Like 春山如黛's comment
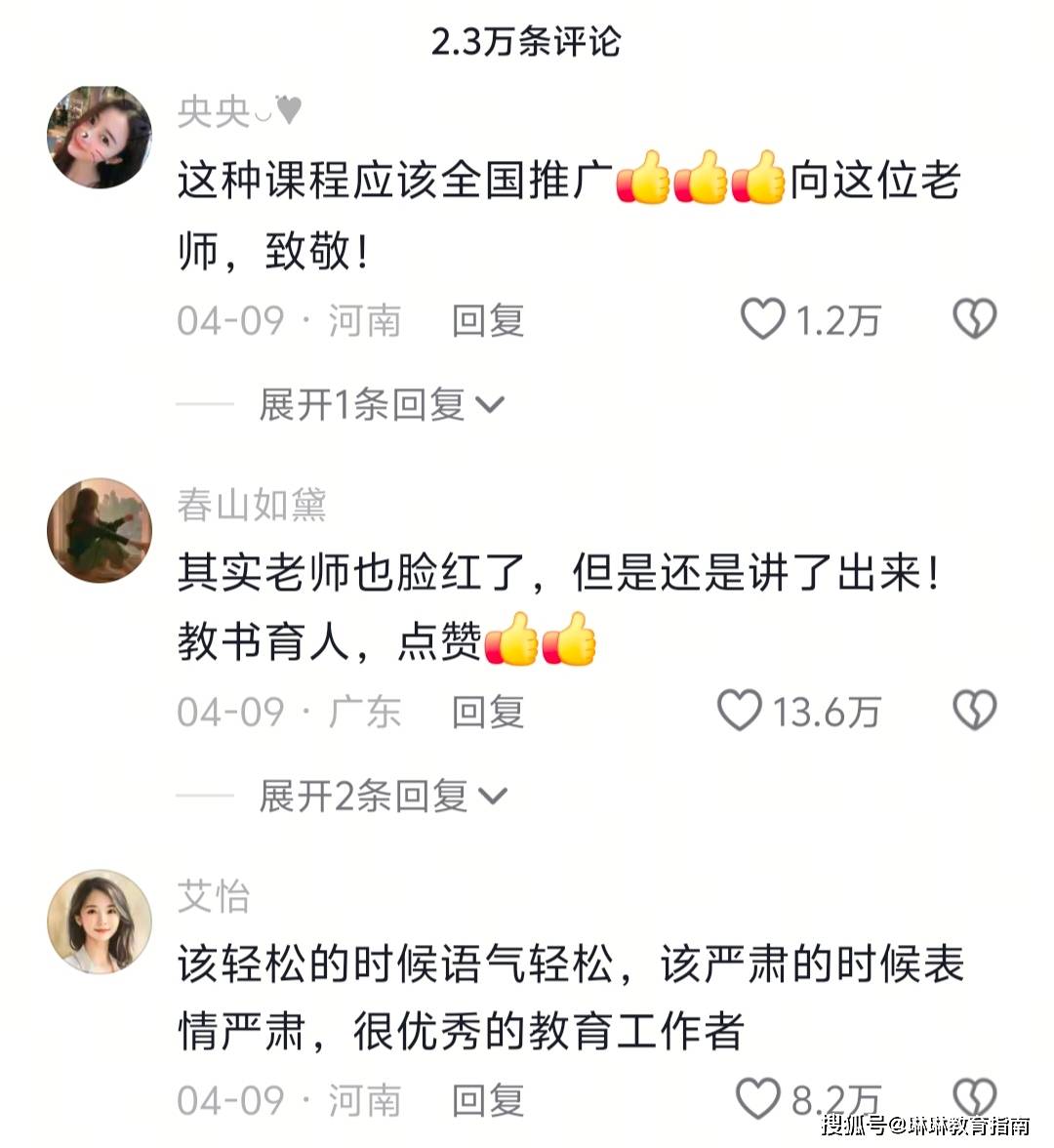1054x1148 pixels. pyautogui.click(x=740, y=711)
